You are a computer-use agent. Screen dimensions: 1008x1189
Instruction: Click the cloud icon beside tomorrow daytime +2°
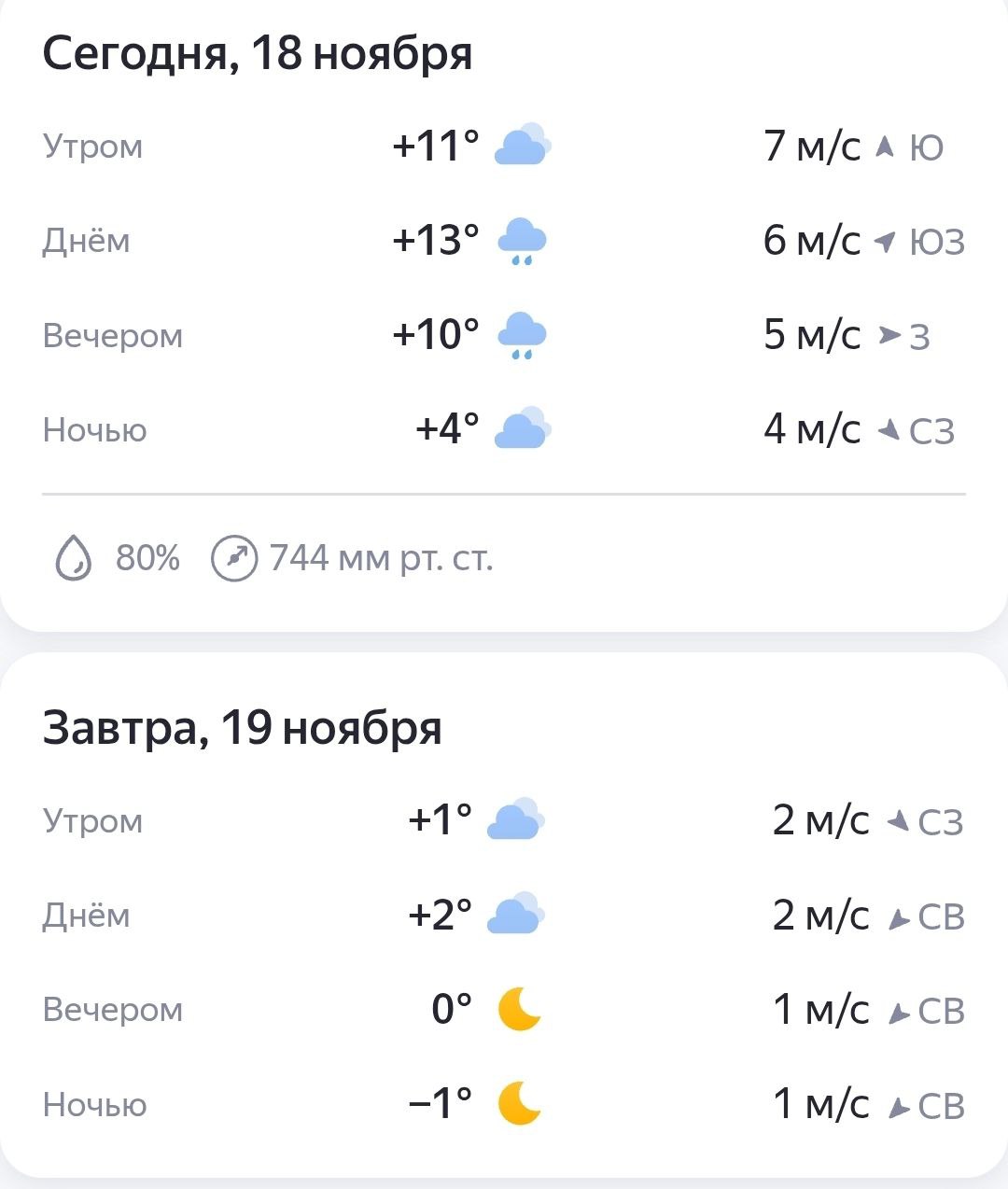(514, 916)
